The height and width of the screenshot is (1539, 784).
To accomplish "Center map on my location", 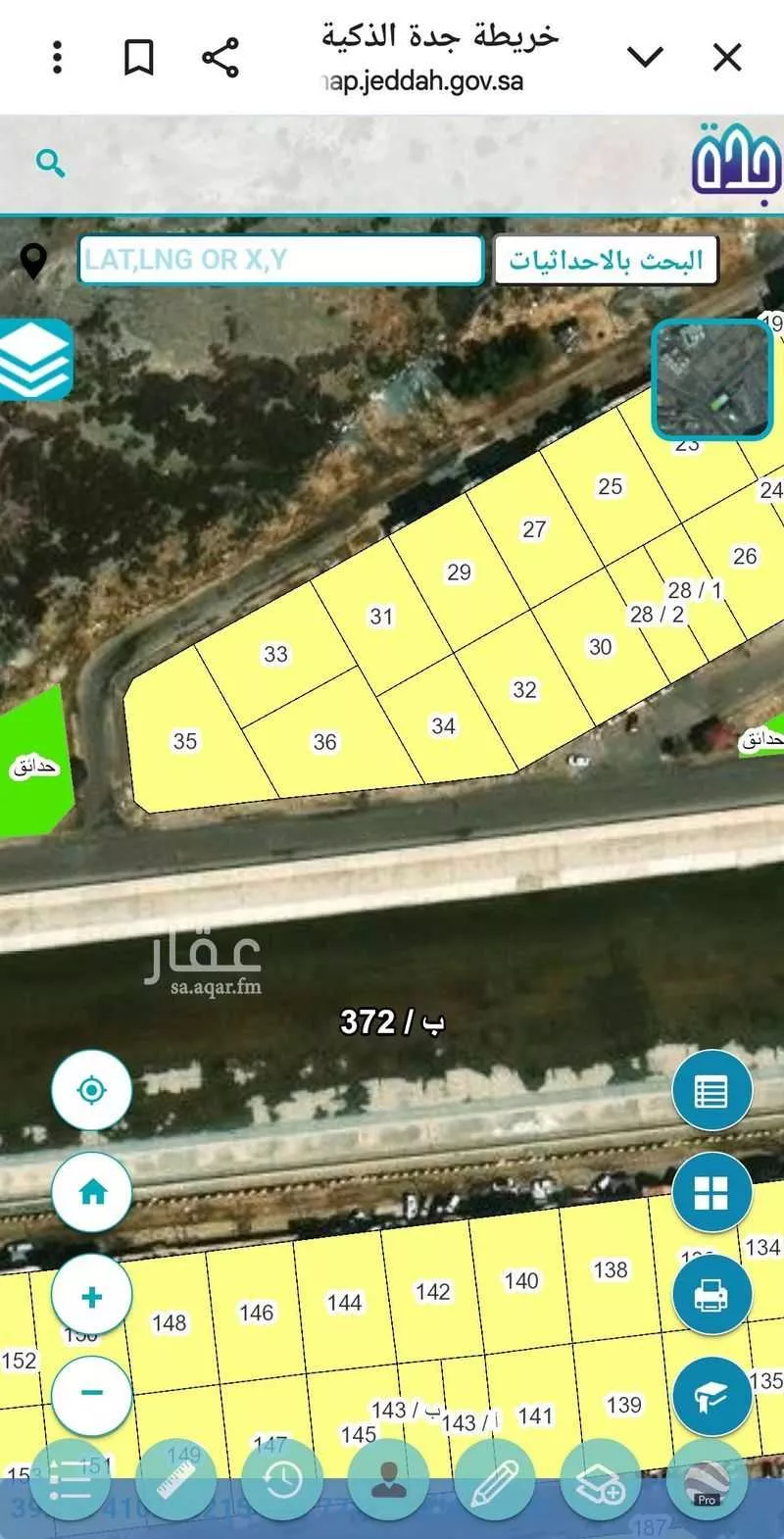I will (92, 1090).
